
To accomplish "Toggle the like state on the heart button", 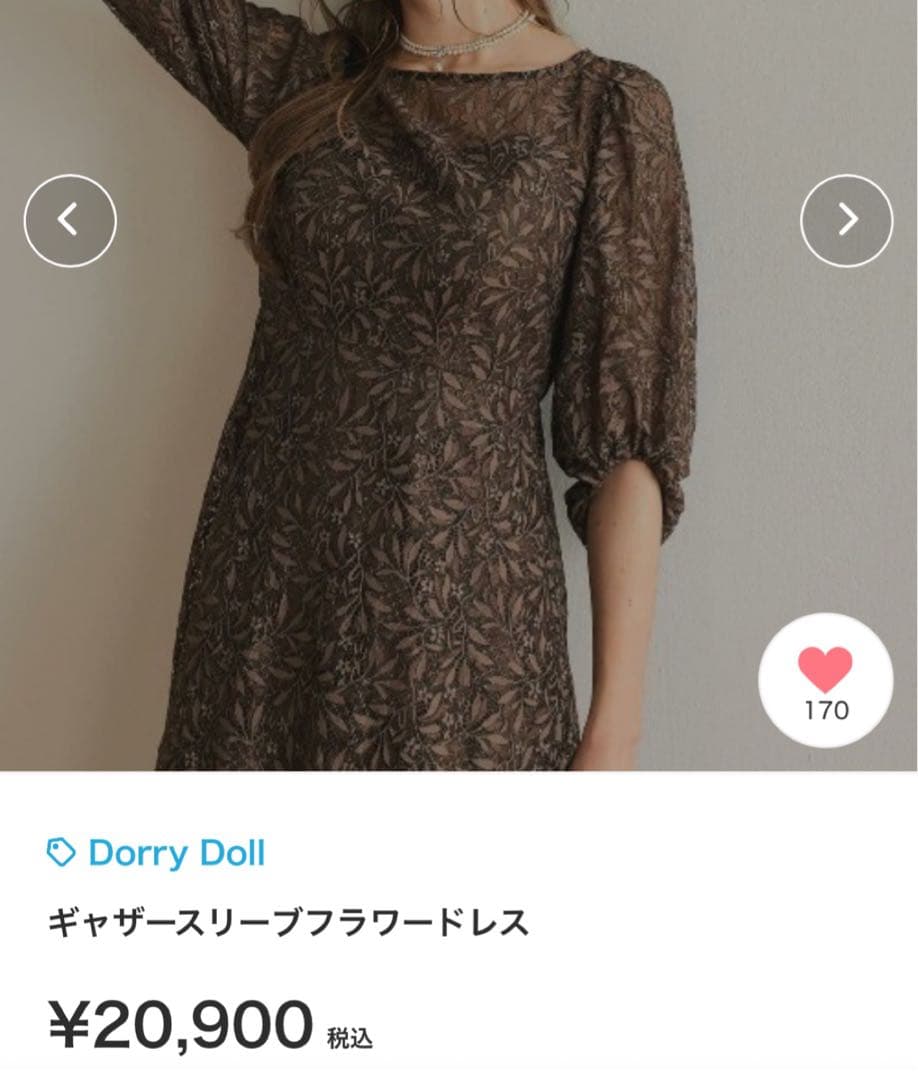I will tap(823, 680).
